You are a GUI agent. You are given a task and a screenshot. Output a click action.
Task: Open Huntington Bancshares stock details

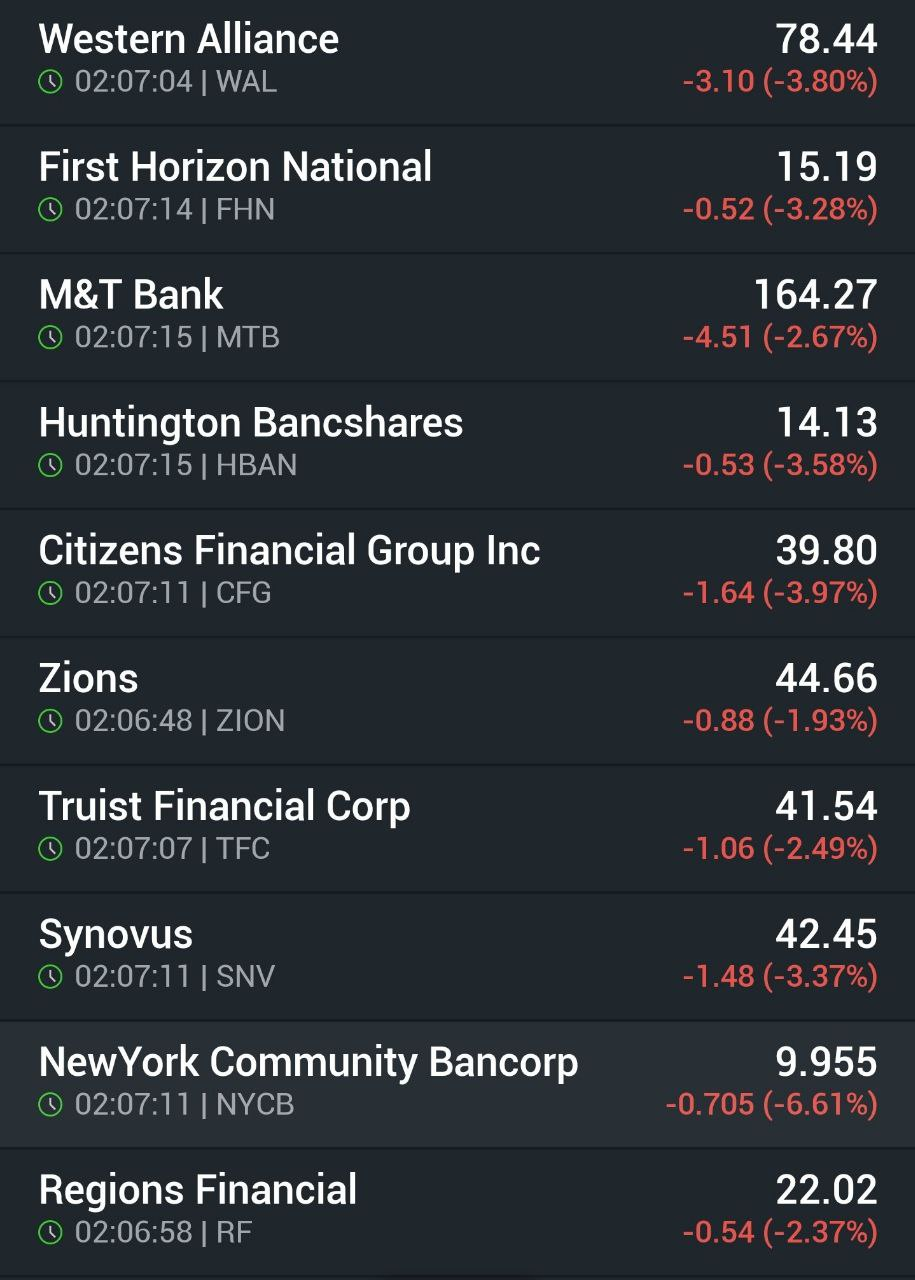(457, 444)
